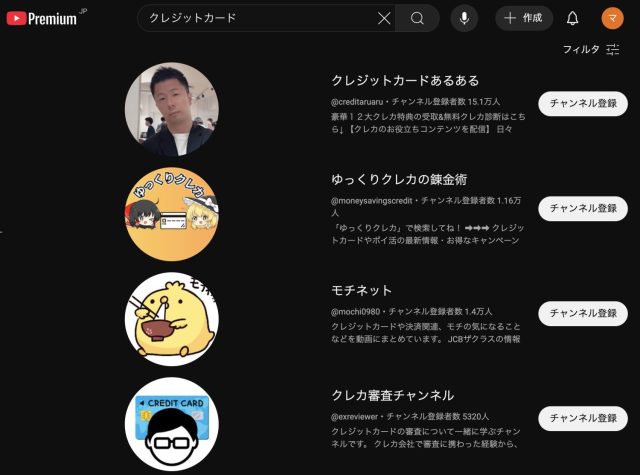Screen dimensions: 640x475
Task: Open the モチネット channel
Action: 361,289
